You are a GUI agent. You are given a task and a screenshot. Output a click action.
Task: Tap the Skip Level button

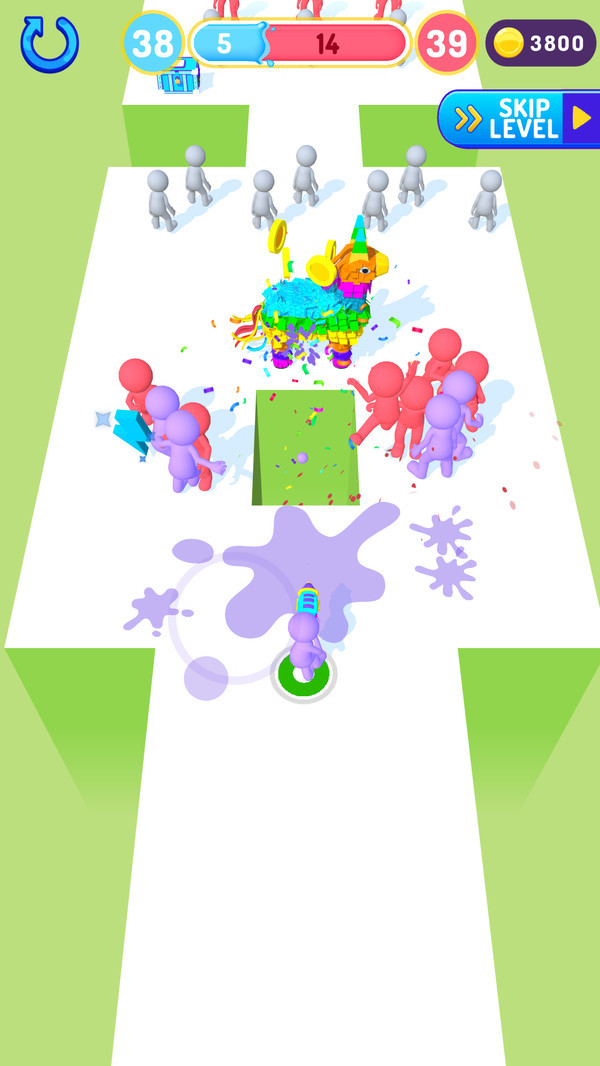pyautogui.click(x=517, y=119)
